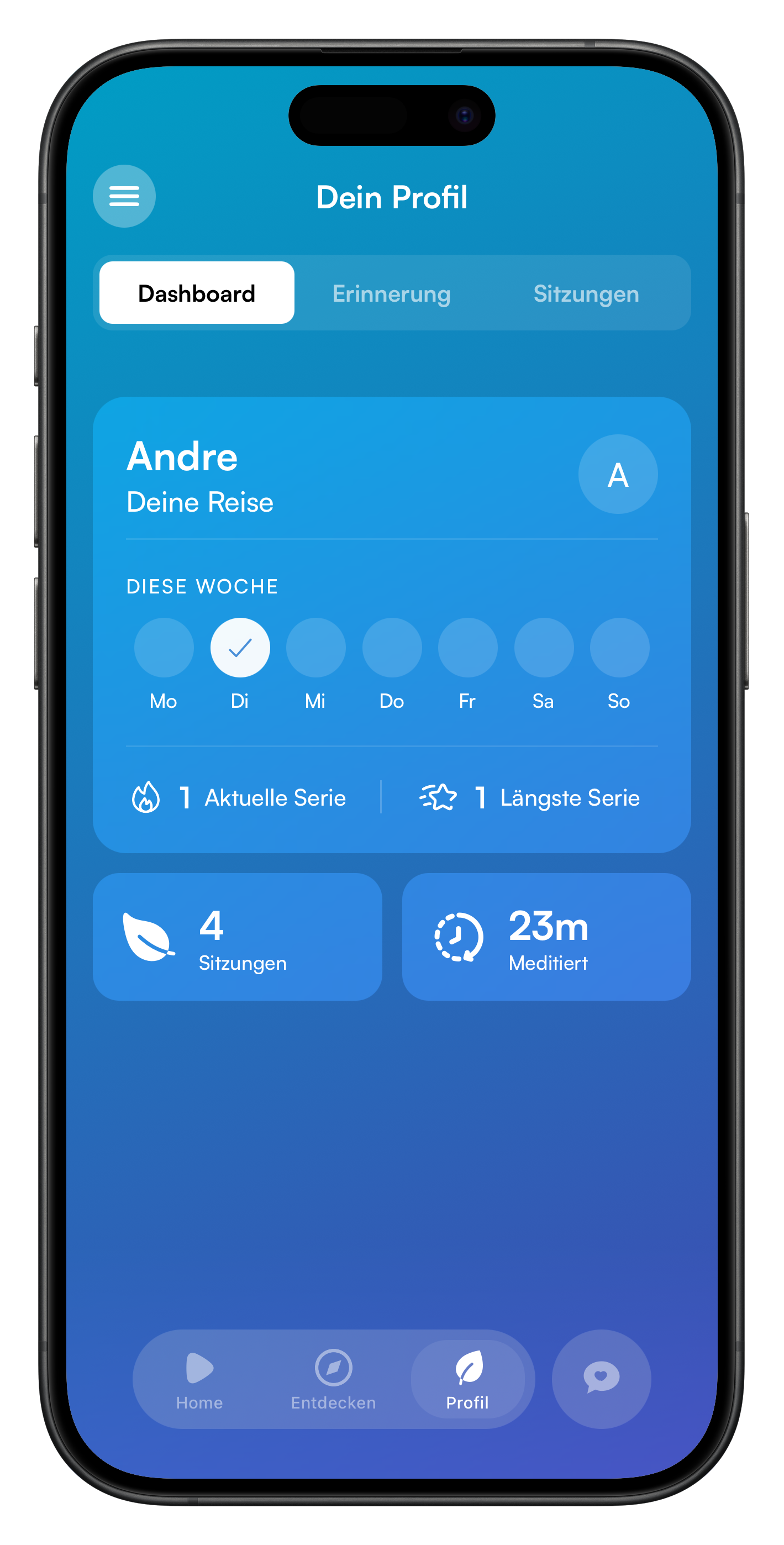Image resolution: width=784 pixels, height=1545 pixels.
Task: Open the 23m Meditiert card
Action: click(546, 936)
